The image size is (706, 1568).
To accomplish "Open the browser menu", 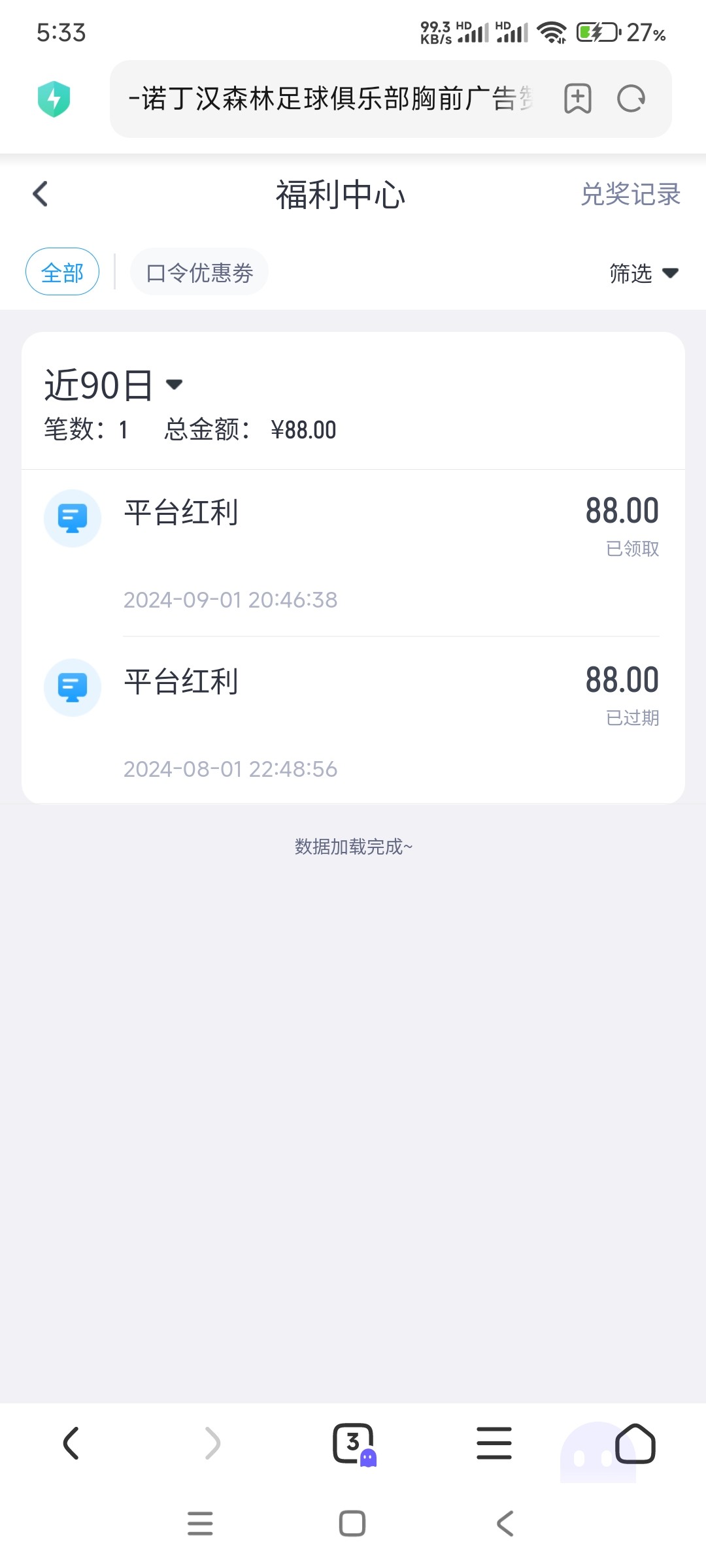I will point(494,1443).
